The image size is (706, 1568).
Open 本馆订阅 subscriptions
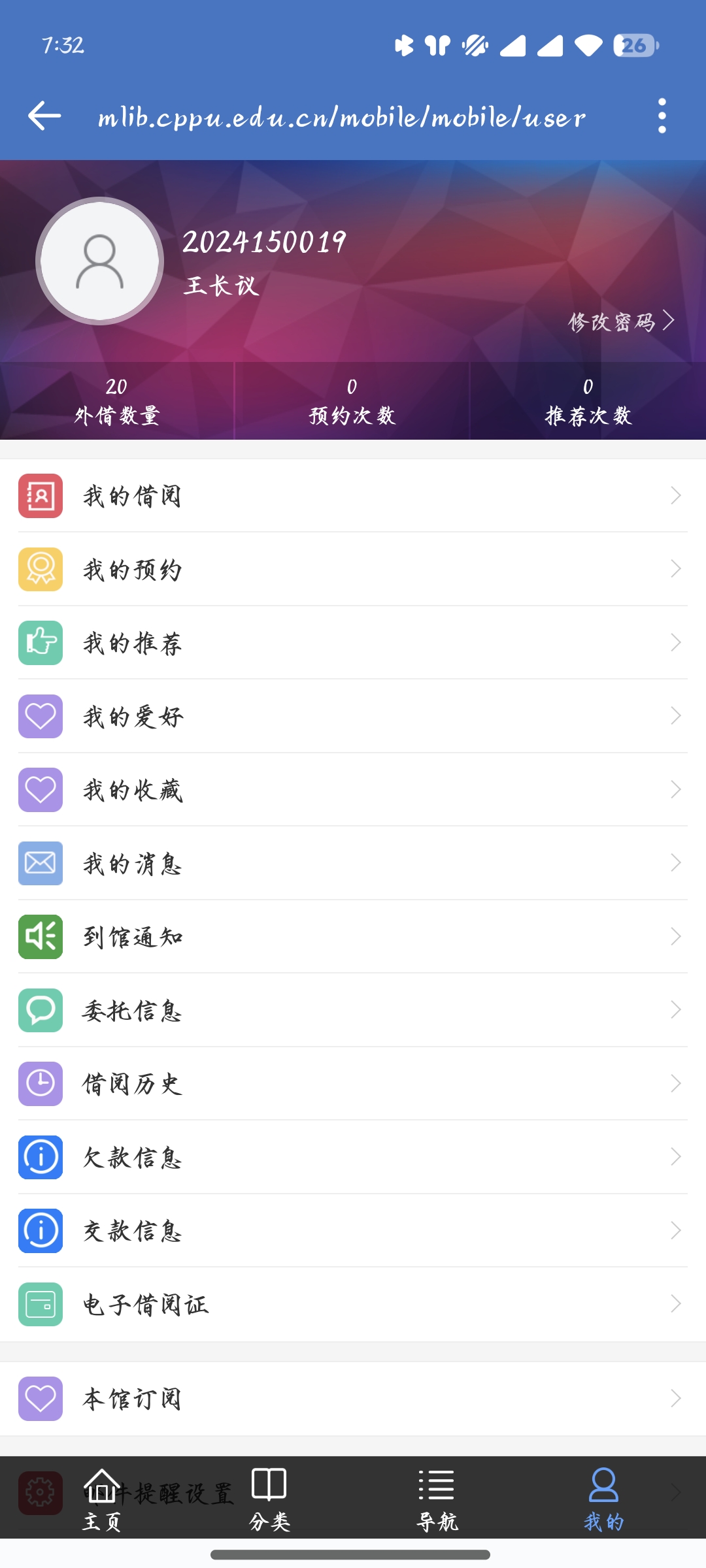[x=353, y=1399]
